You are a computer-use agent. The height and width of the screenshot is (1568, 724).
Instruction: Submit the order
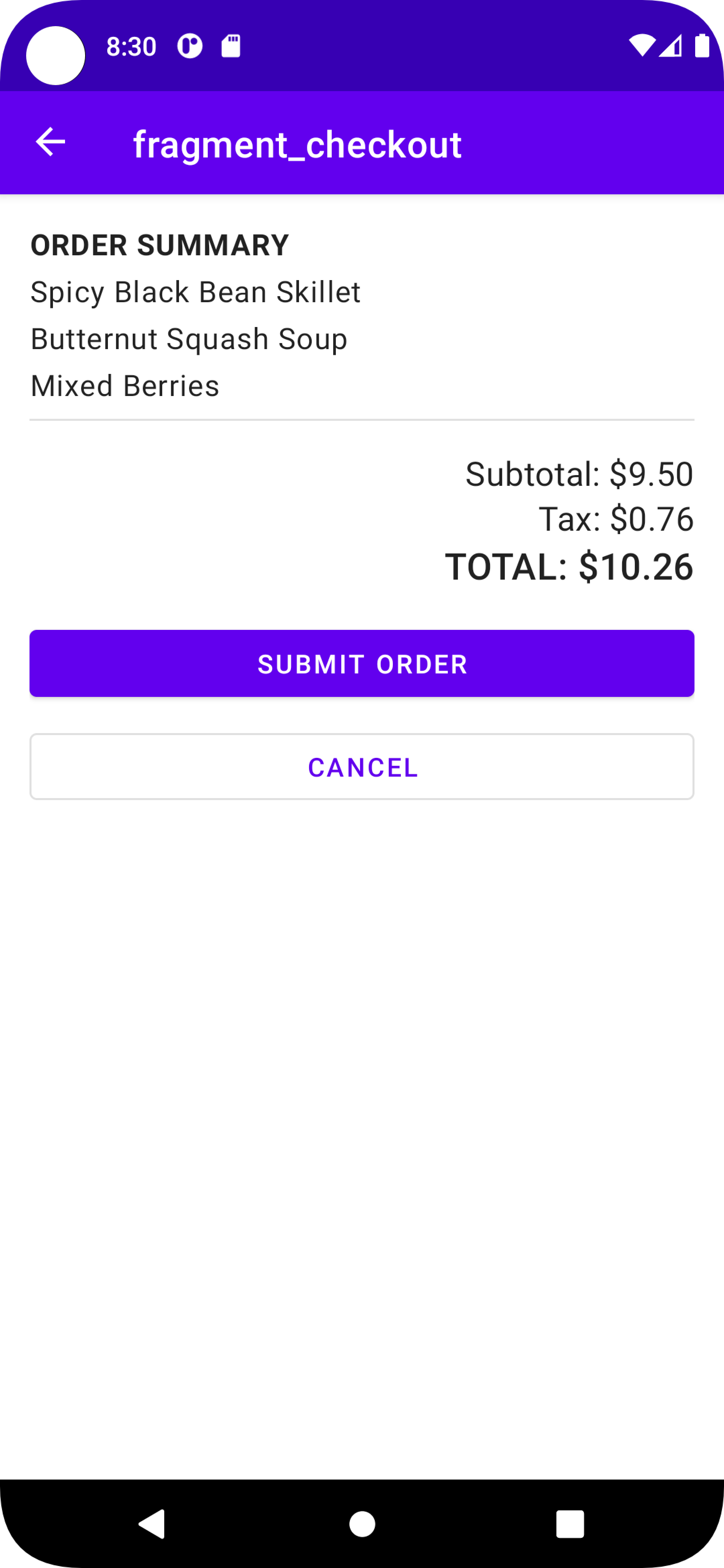coord(362,663)
